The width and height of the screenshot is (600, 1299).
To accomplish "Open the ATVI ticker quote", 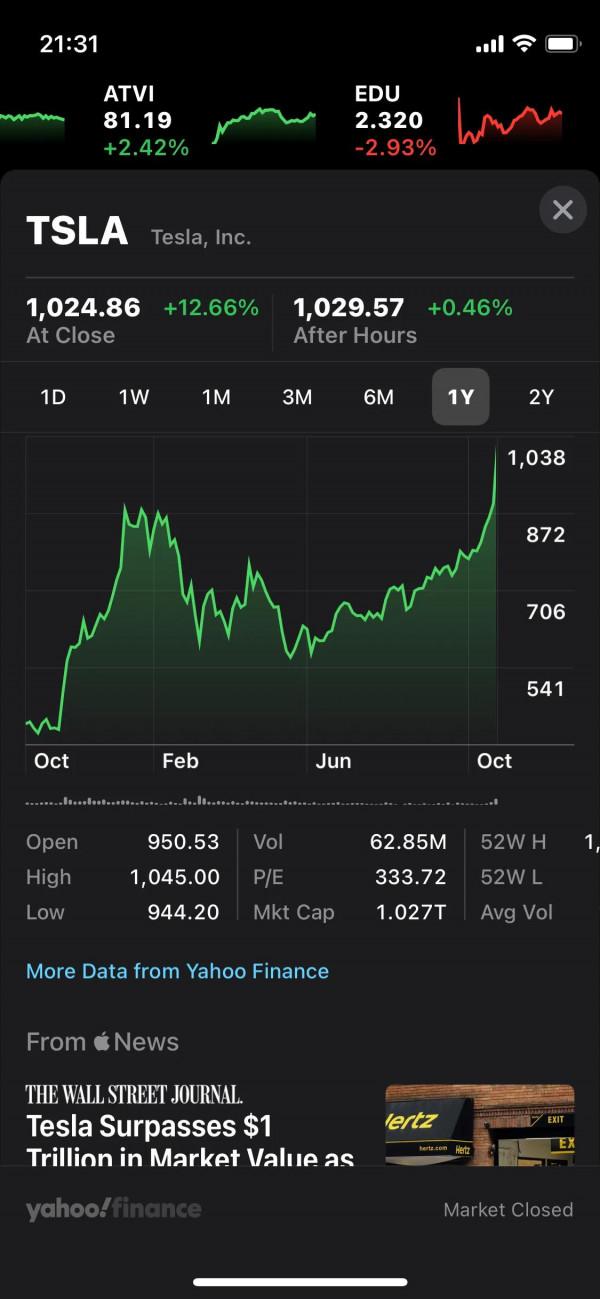I will (x=145, y=121).
